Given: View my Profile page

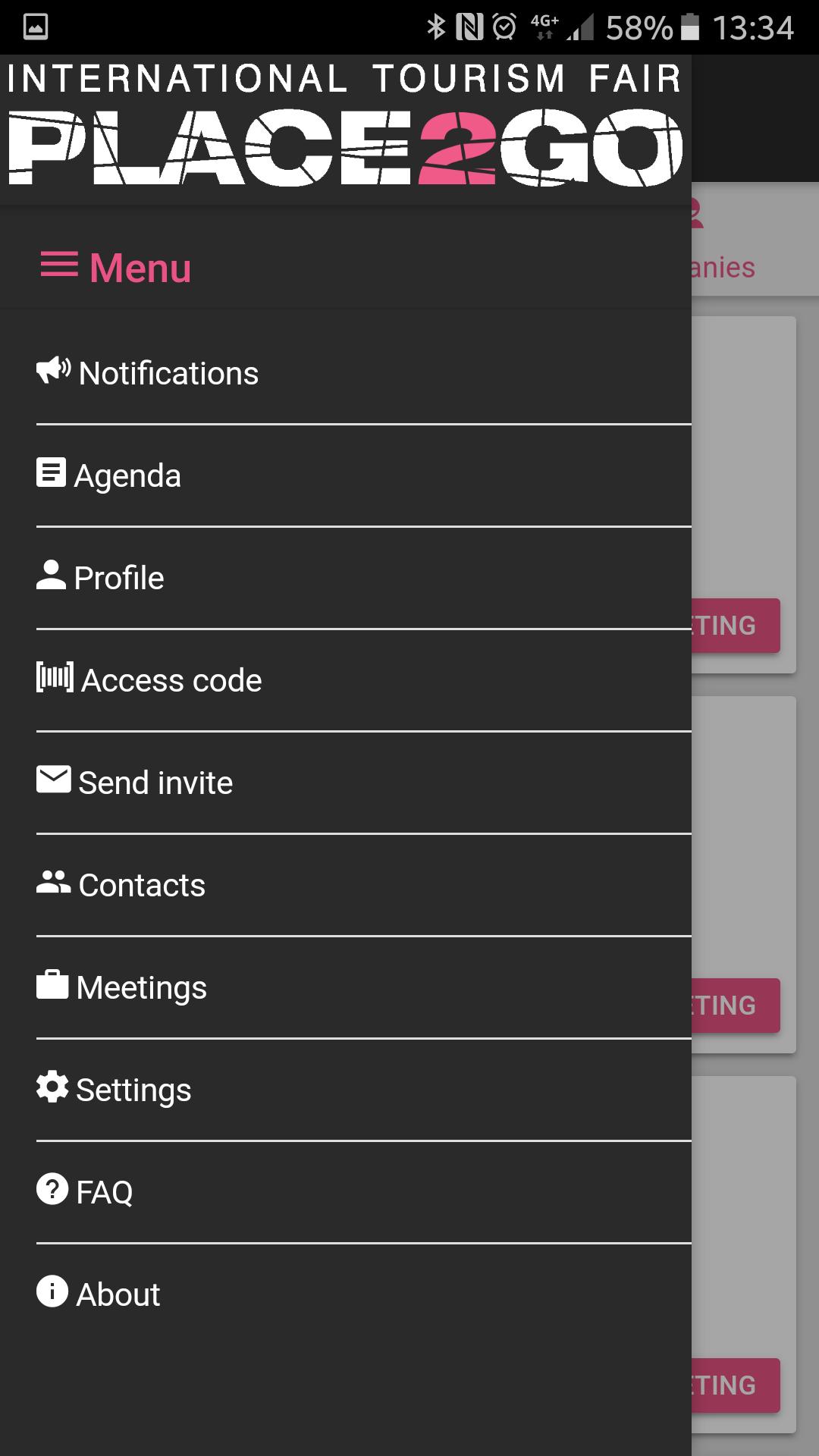Looking at the screenshot, I should coord(119,578).
